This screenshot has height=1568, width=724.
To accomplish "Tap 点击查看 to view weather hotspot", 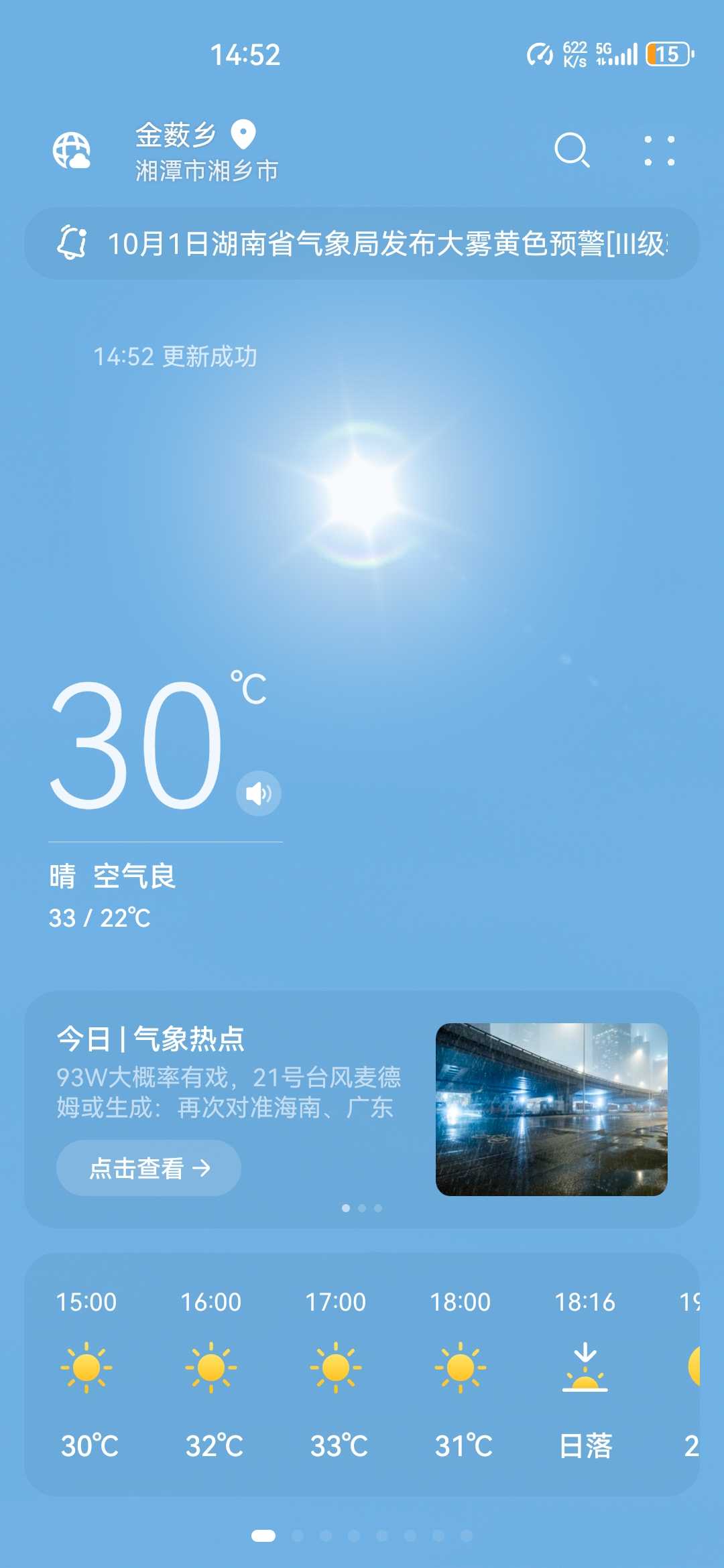I will point(149,1169).
